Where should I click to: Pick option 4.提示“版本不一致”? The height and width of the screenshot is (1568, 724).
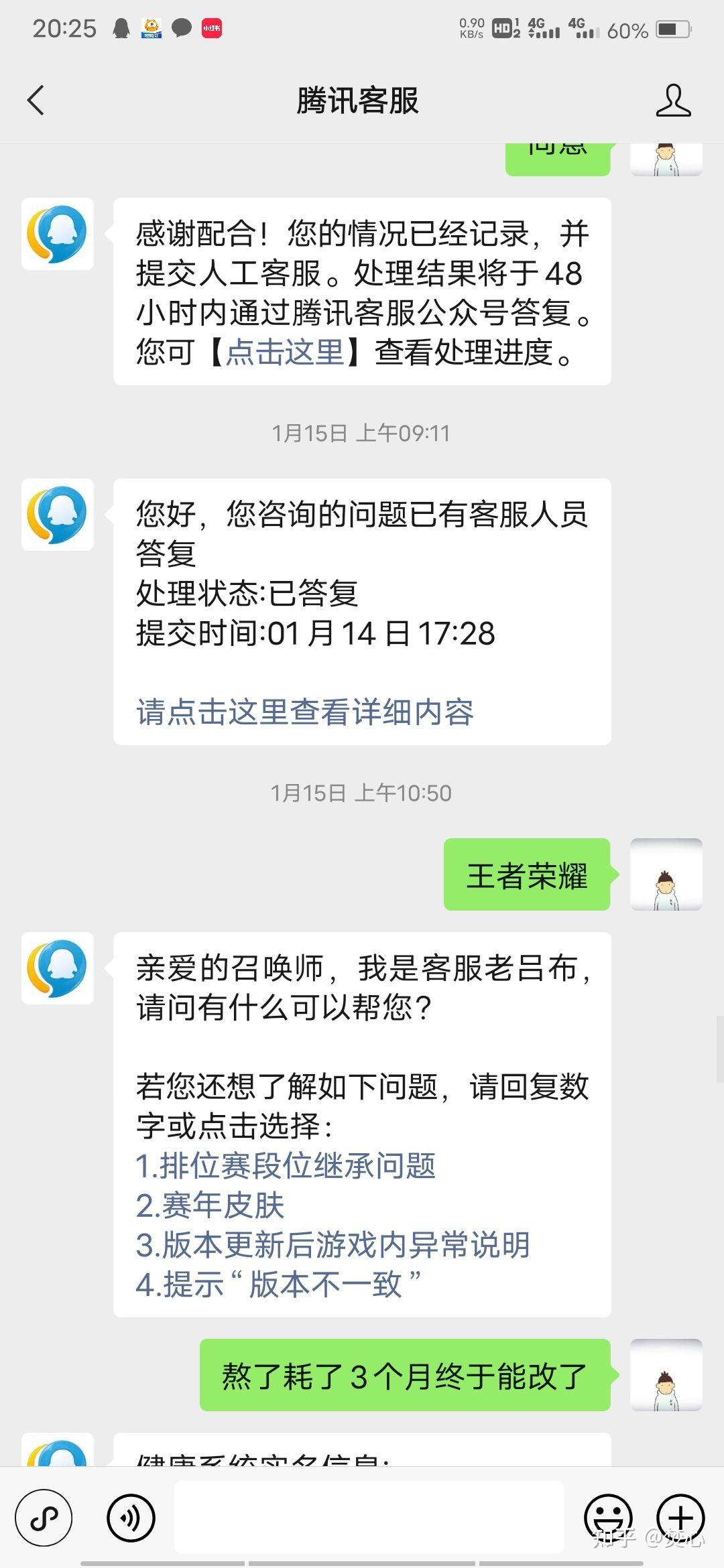coord(278,1285)
